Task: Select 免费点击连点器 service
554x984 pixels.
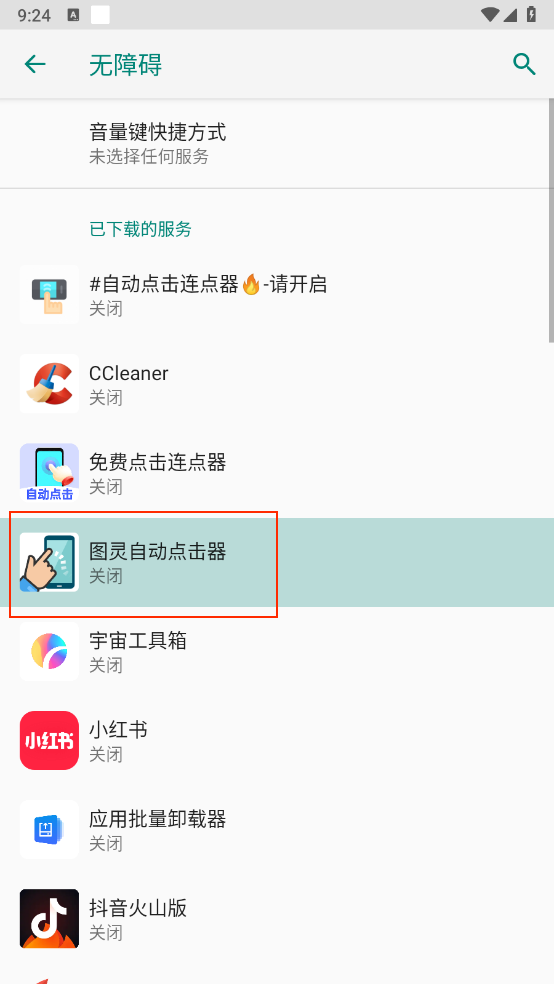Action: coord(277,473)
